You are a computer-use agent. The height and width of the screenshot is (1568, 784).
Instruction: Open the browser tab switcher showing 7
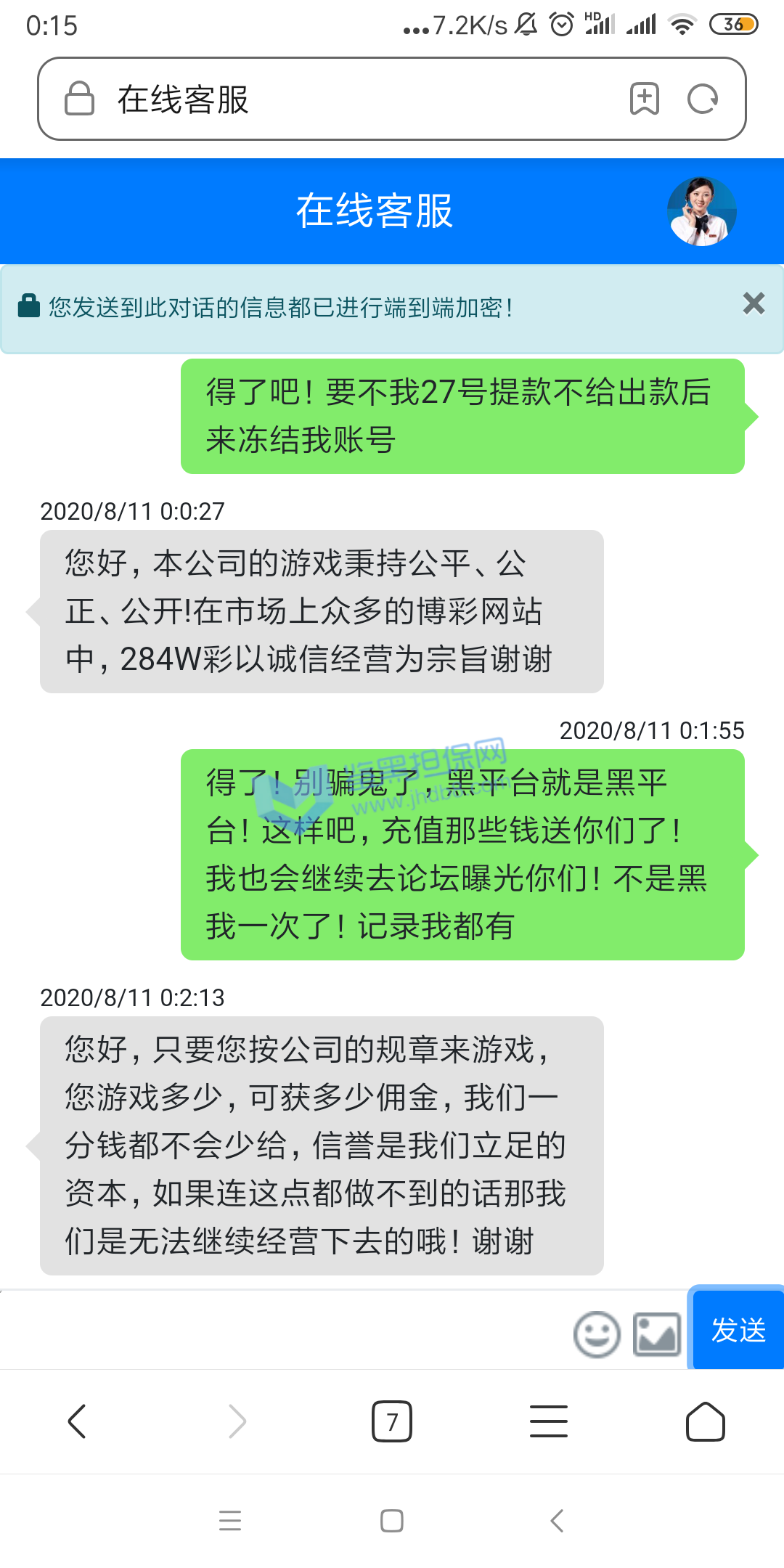point(392,1421)
